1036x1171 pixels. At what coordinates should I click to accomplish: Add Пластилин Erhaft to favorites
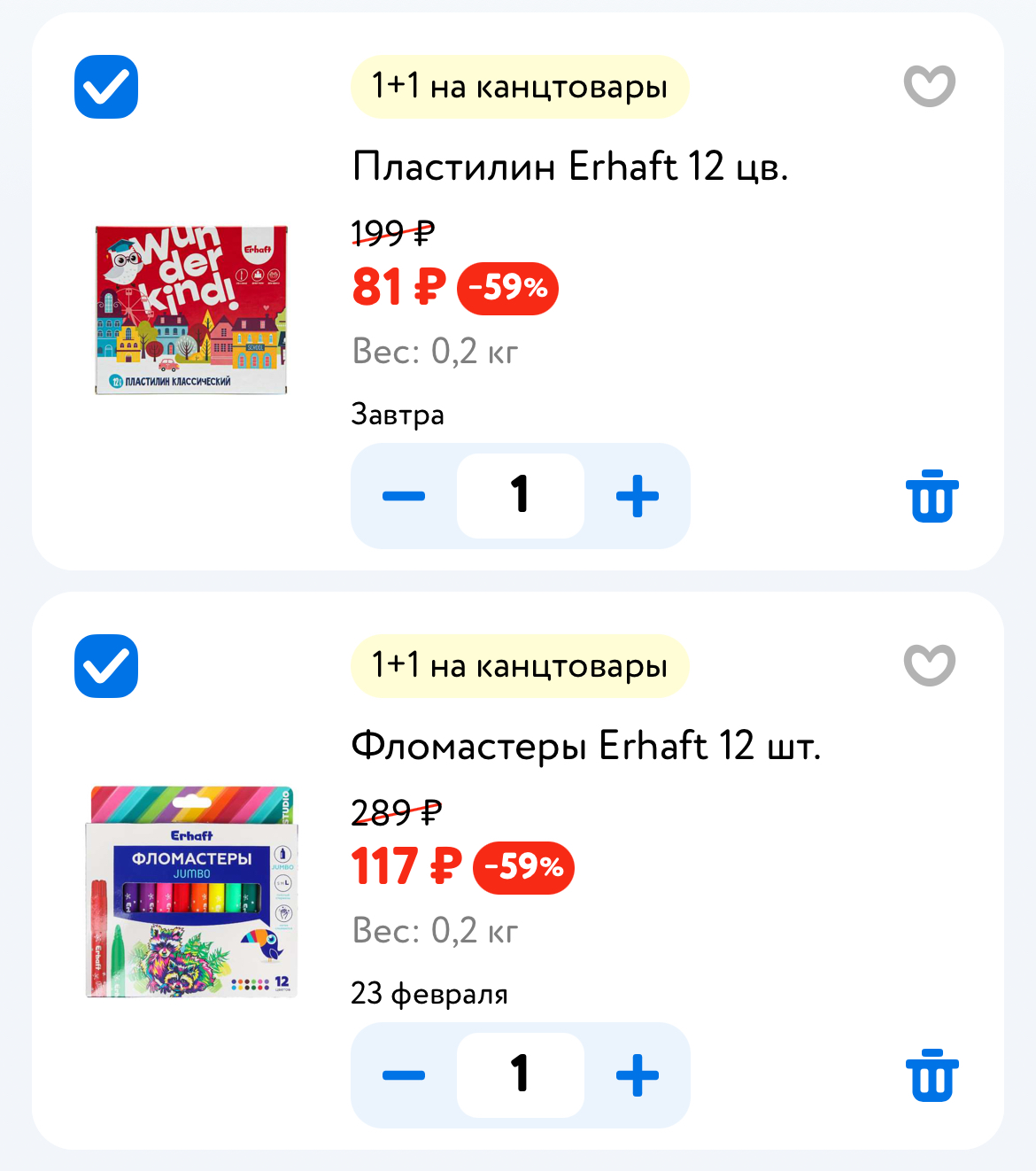pos(929,86)
